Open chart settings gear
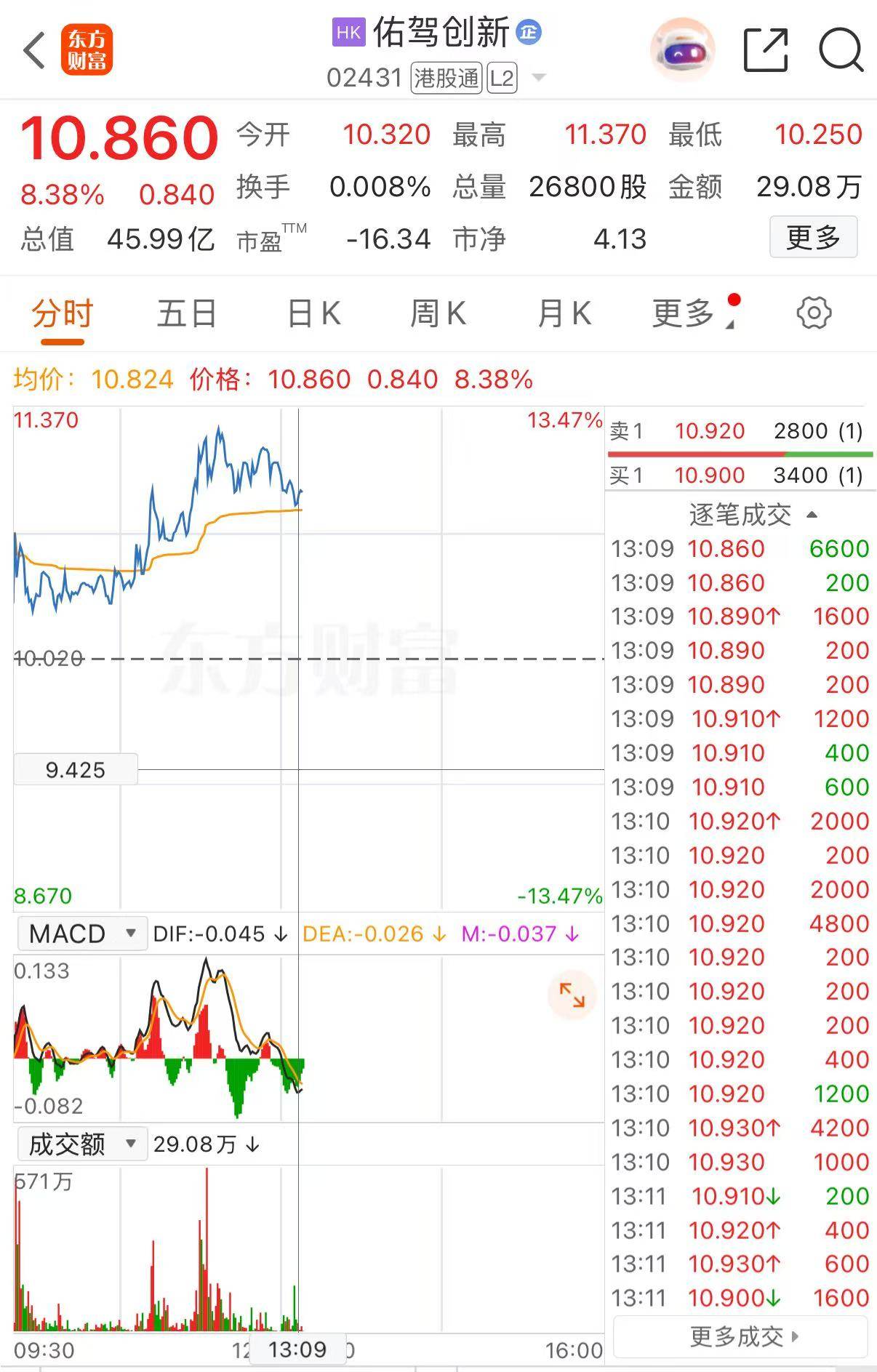 pos(814,313)
